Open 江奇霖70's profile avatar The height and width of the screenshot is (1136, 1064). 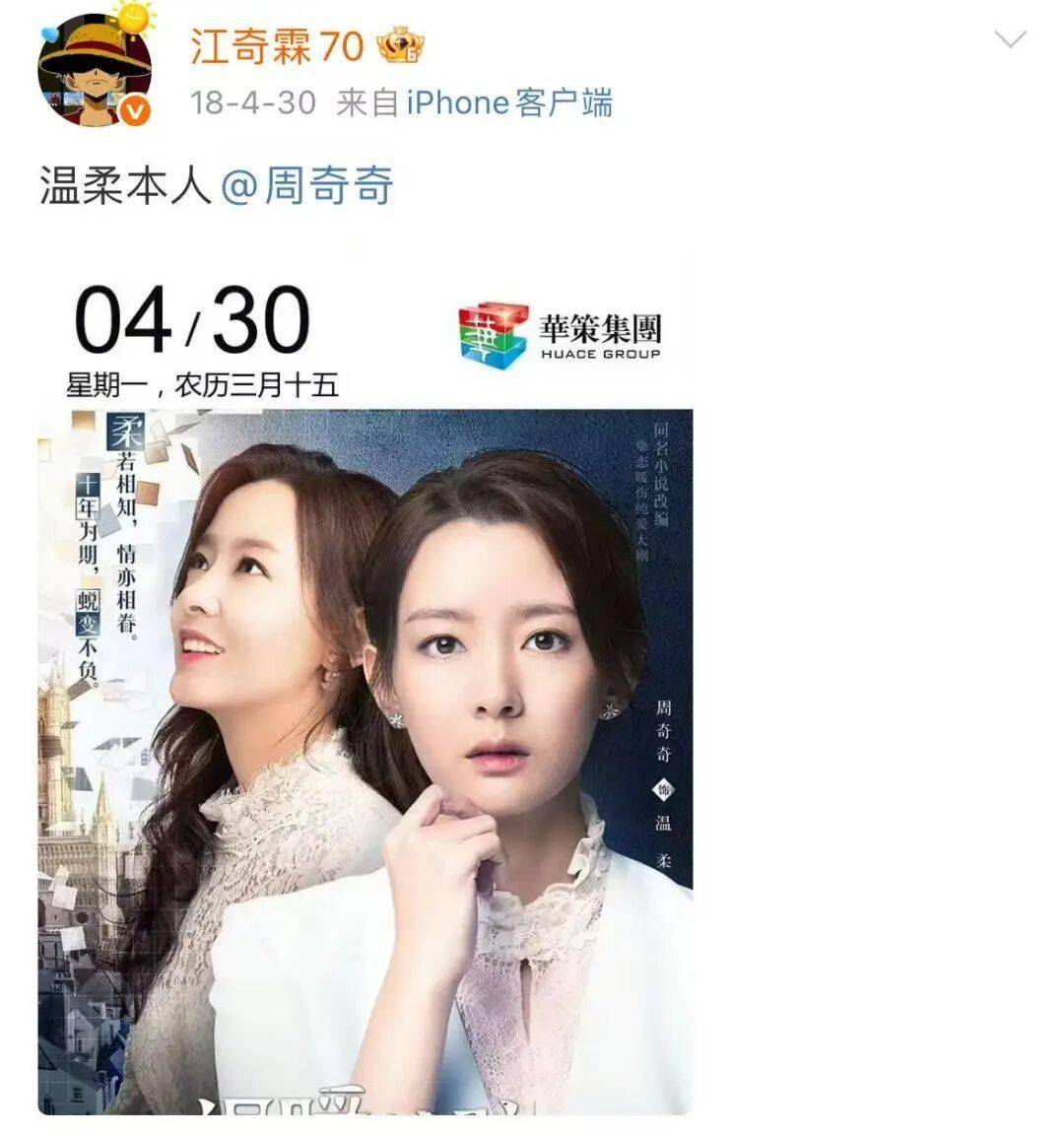tap(95, 71)
